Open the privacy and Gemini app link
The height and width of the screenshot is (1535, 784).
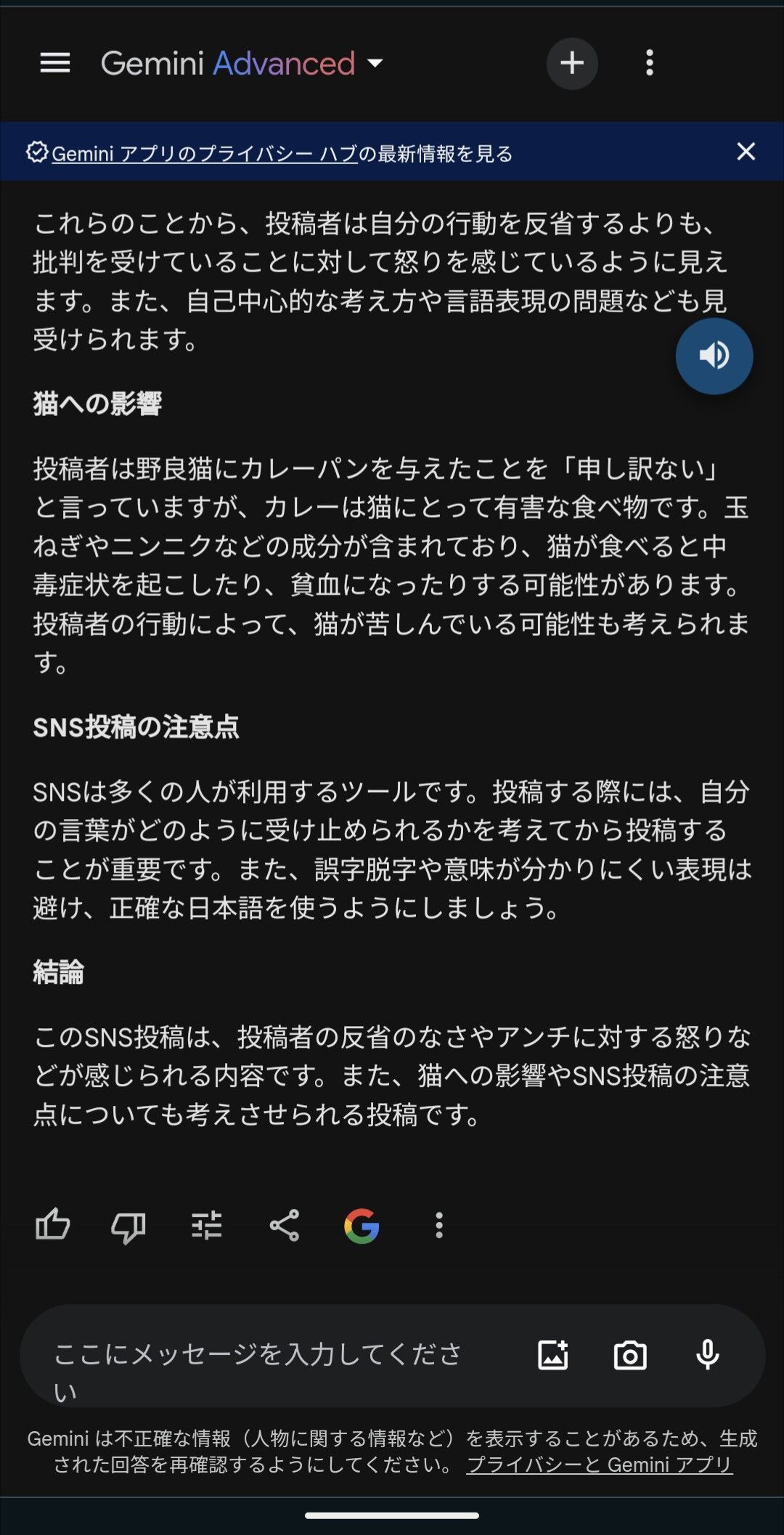coord(600,1465)
